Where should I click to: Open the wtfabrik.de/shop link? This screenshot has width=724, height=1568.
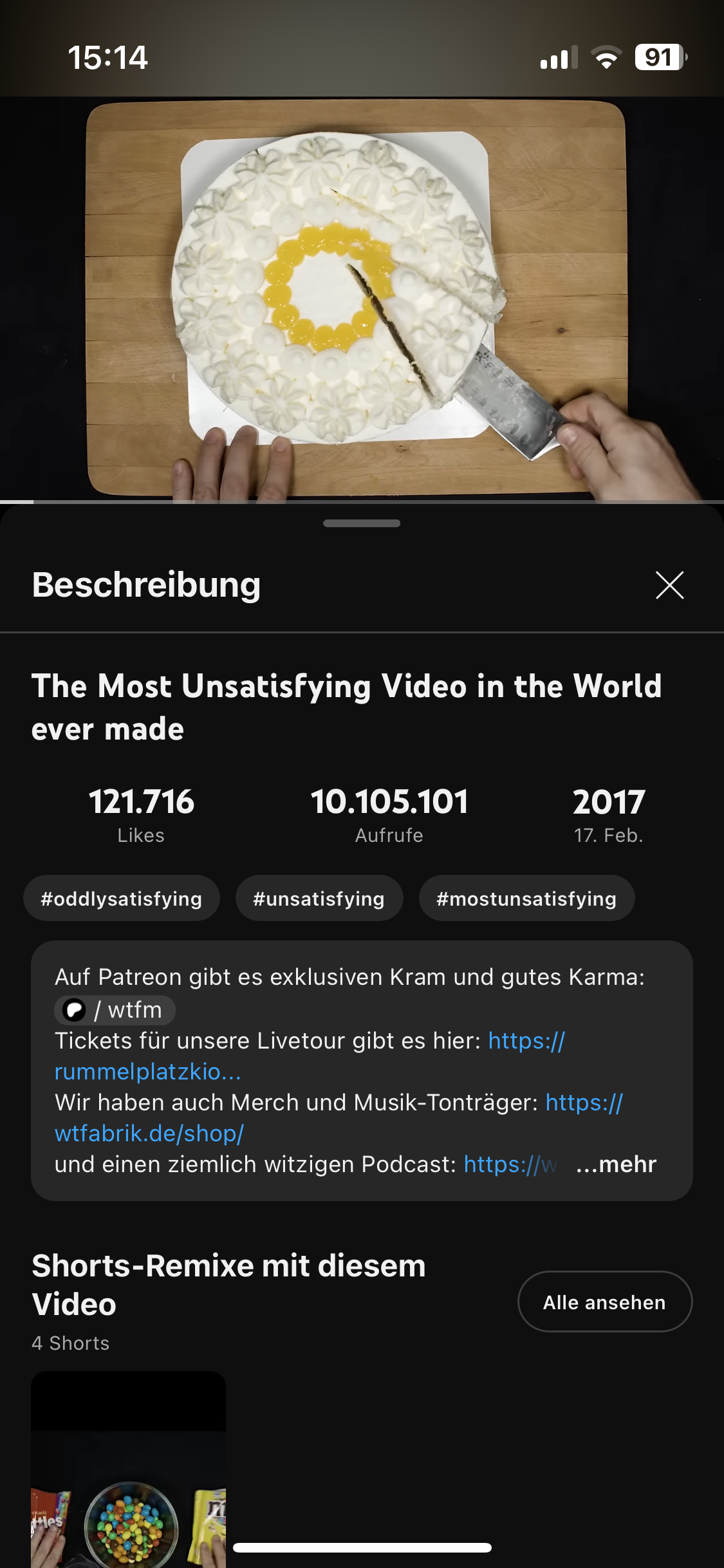point(149,1134)
